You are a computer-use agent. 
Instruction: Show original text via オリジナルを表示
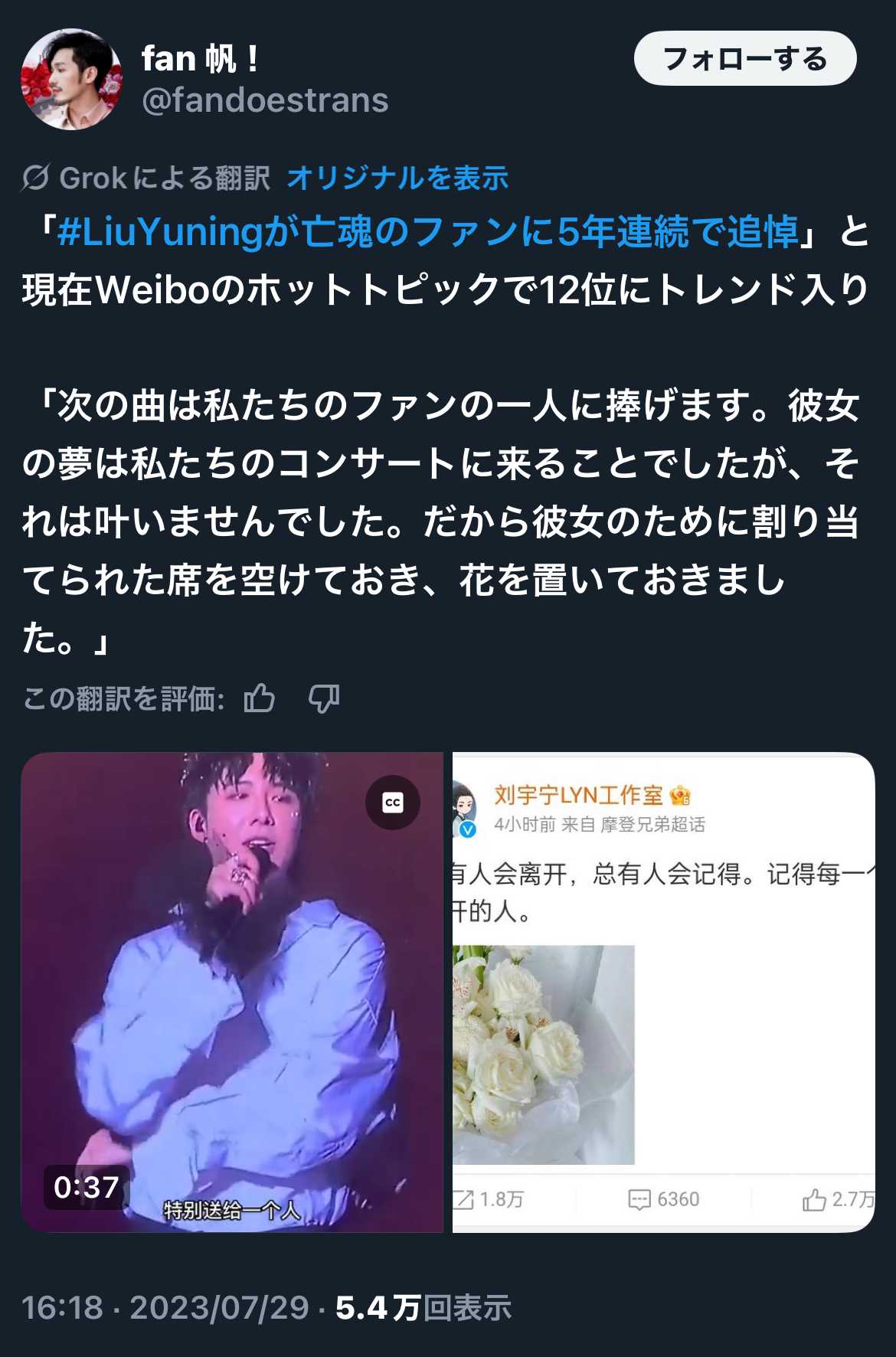[x=397, y=178]
